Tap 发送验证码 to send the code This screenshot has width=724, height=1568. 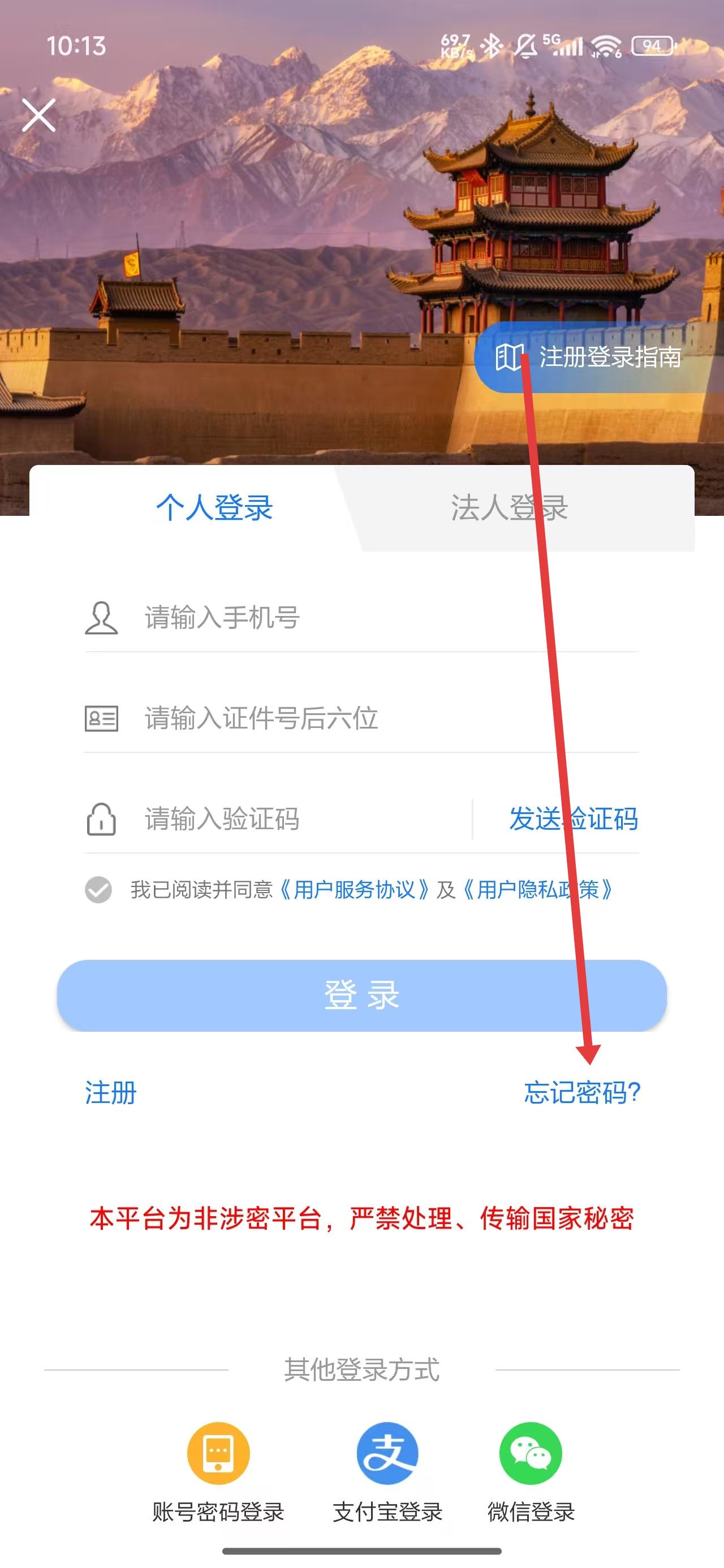pyautogui.click(x=573, y=819)
